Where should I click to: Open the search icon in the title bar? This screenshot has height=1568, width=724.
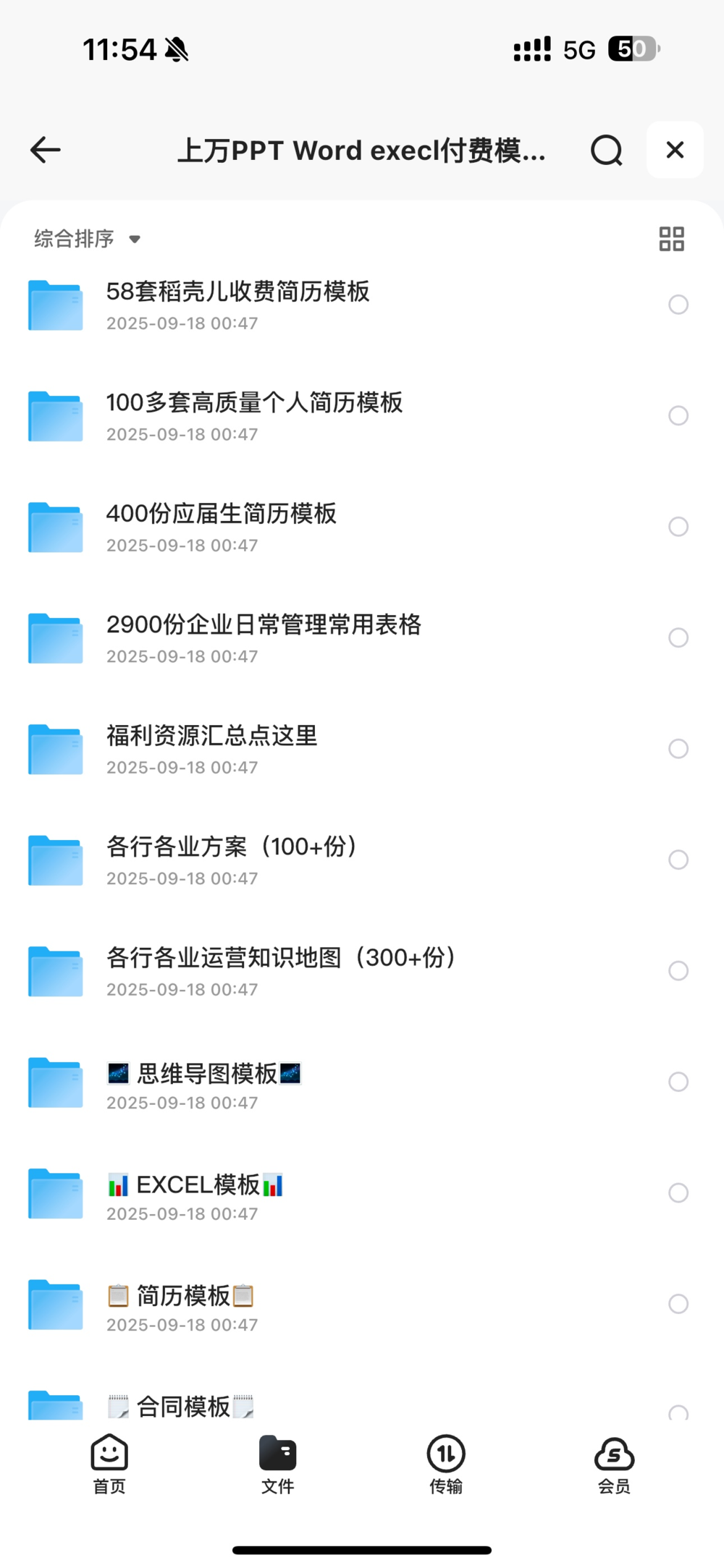pos(607,150)
